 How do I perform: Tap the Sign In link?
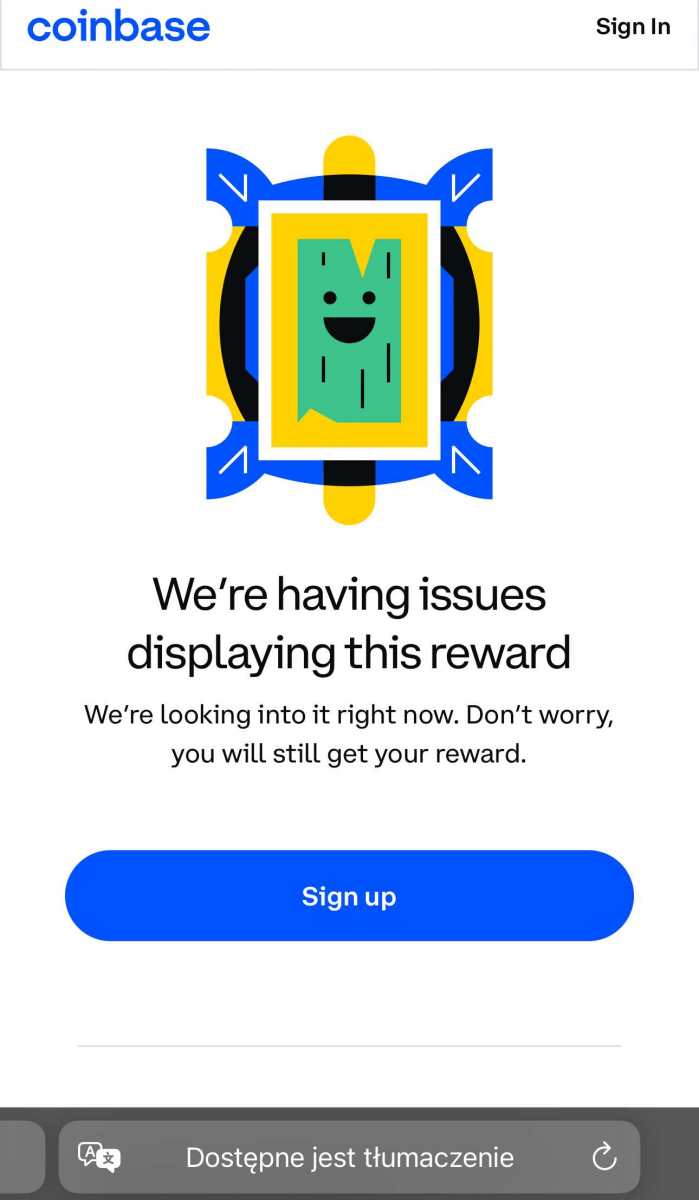coord(632,27)
